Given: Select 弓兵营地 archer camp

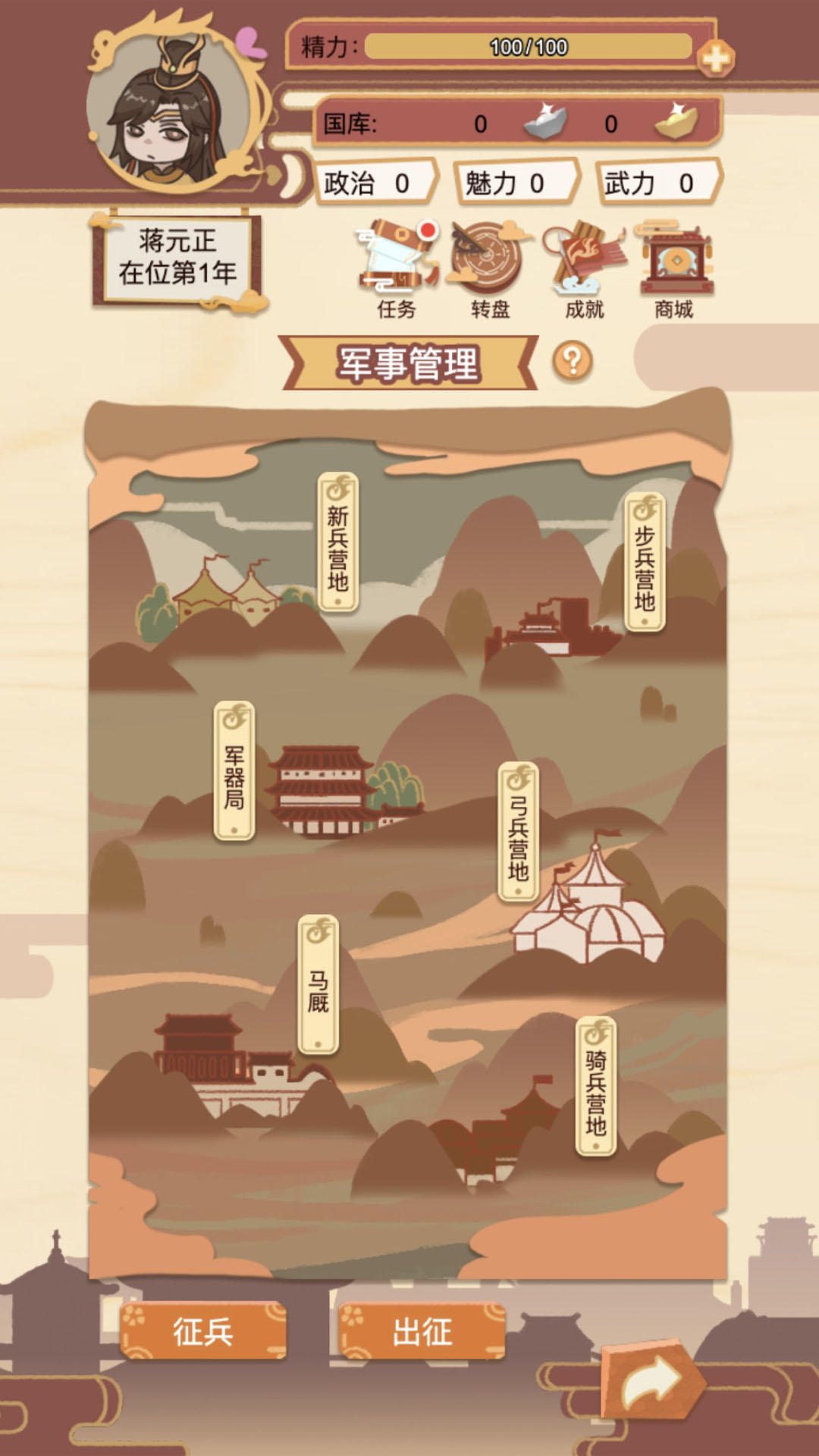Looking at the screenshot, I should (518, 832).
